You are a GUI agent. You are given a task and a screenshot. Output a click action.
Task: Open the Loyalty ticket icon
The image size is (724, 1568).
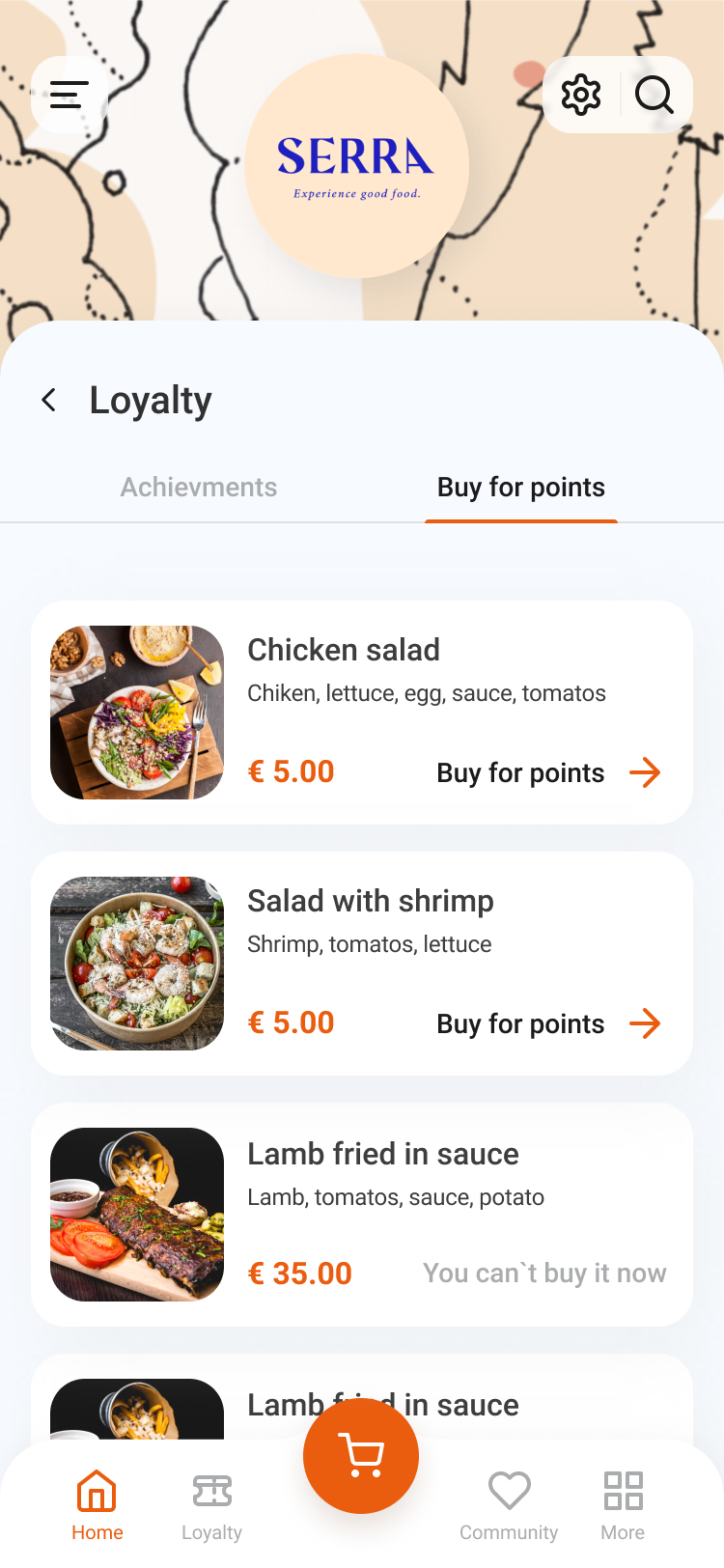211,1488
